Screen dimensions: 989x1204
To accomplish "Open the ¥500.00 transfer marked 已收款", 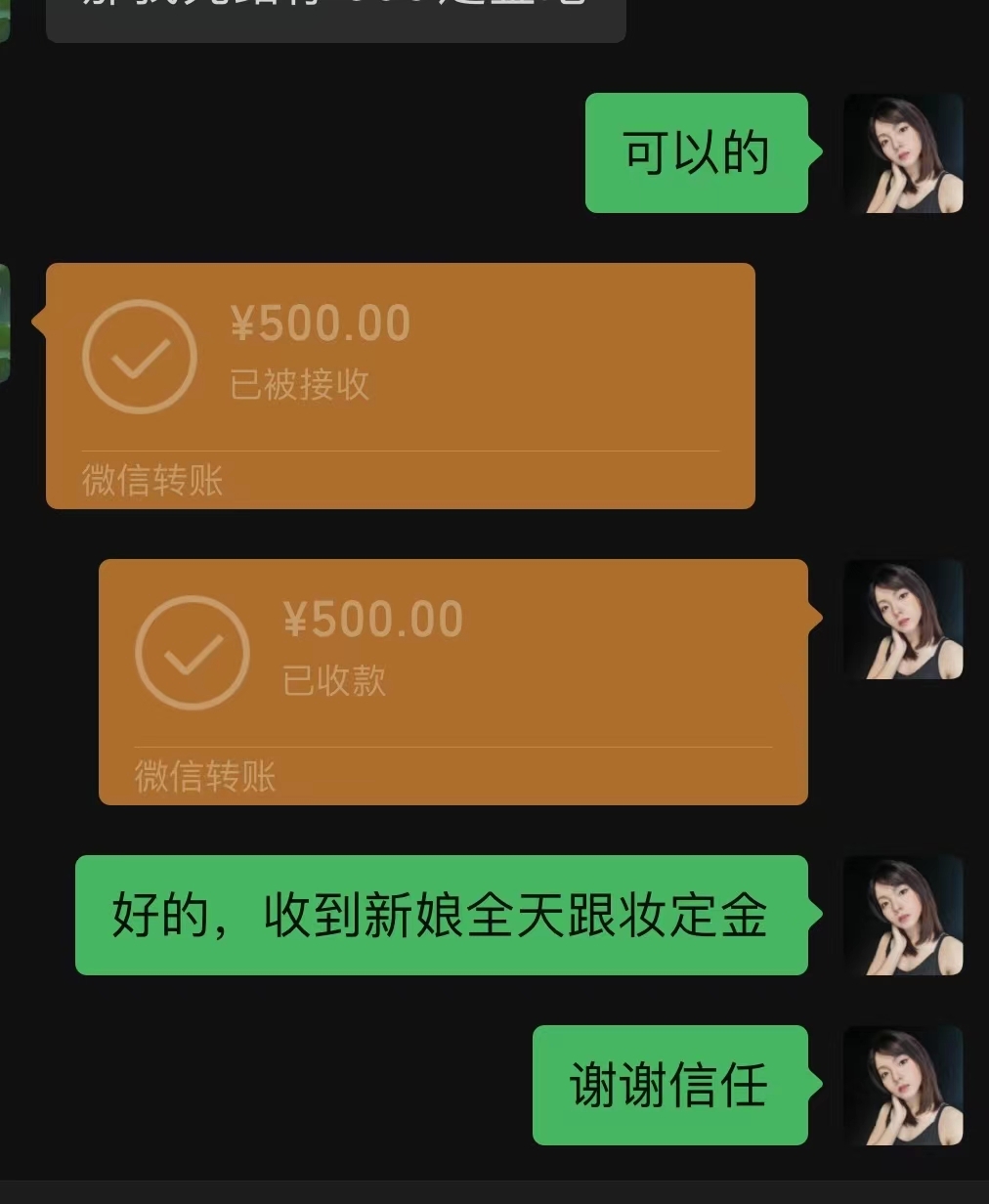I will (x=452, y=681).
